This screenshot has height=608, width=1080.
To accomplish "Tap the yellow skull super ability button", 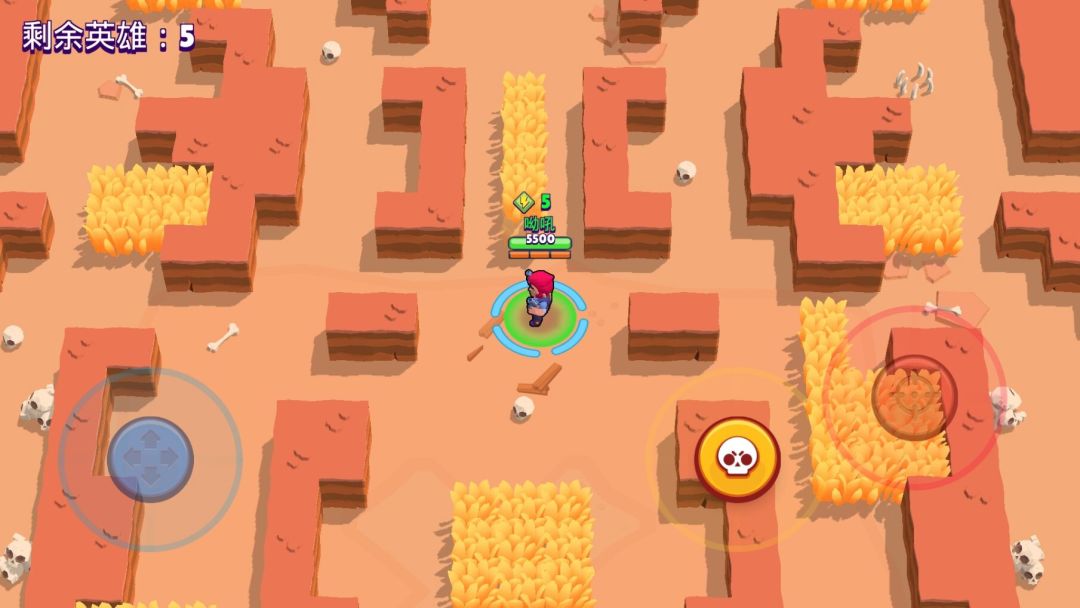I will click(737, 459).
